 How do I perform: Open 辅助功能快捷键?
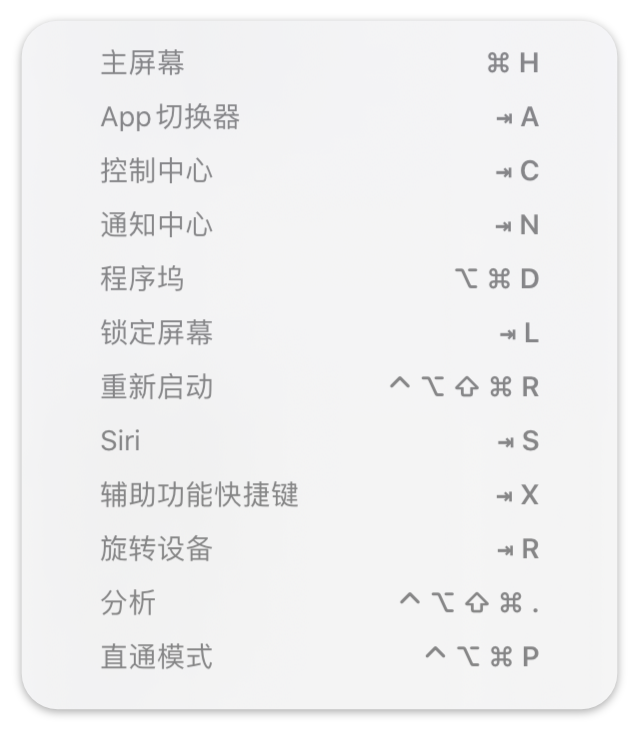coord(199,495)
